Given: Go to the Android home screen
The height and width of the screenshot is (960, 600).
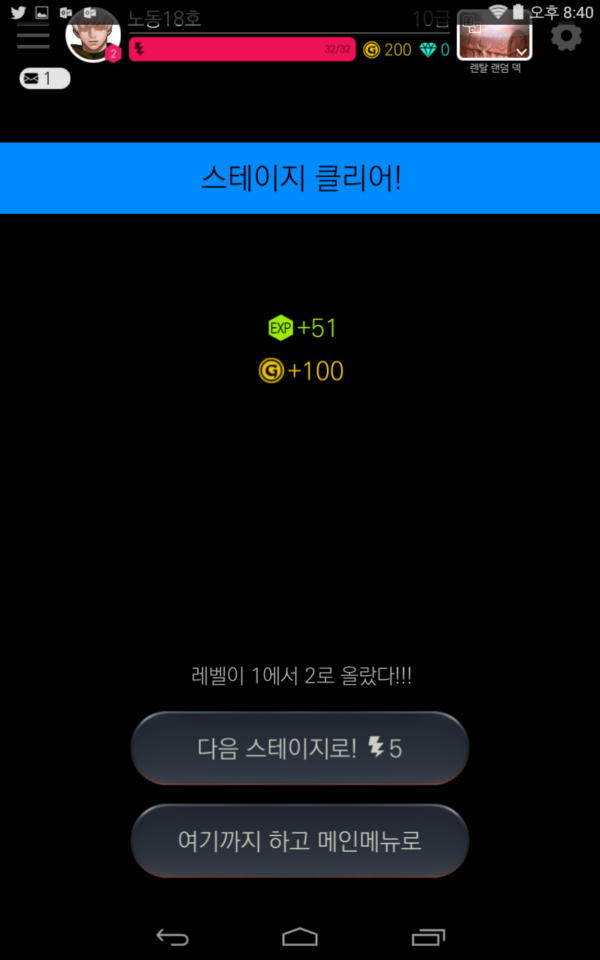Looking at the screenshot, I should pyautogui.click(x=300, y=937).
